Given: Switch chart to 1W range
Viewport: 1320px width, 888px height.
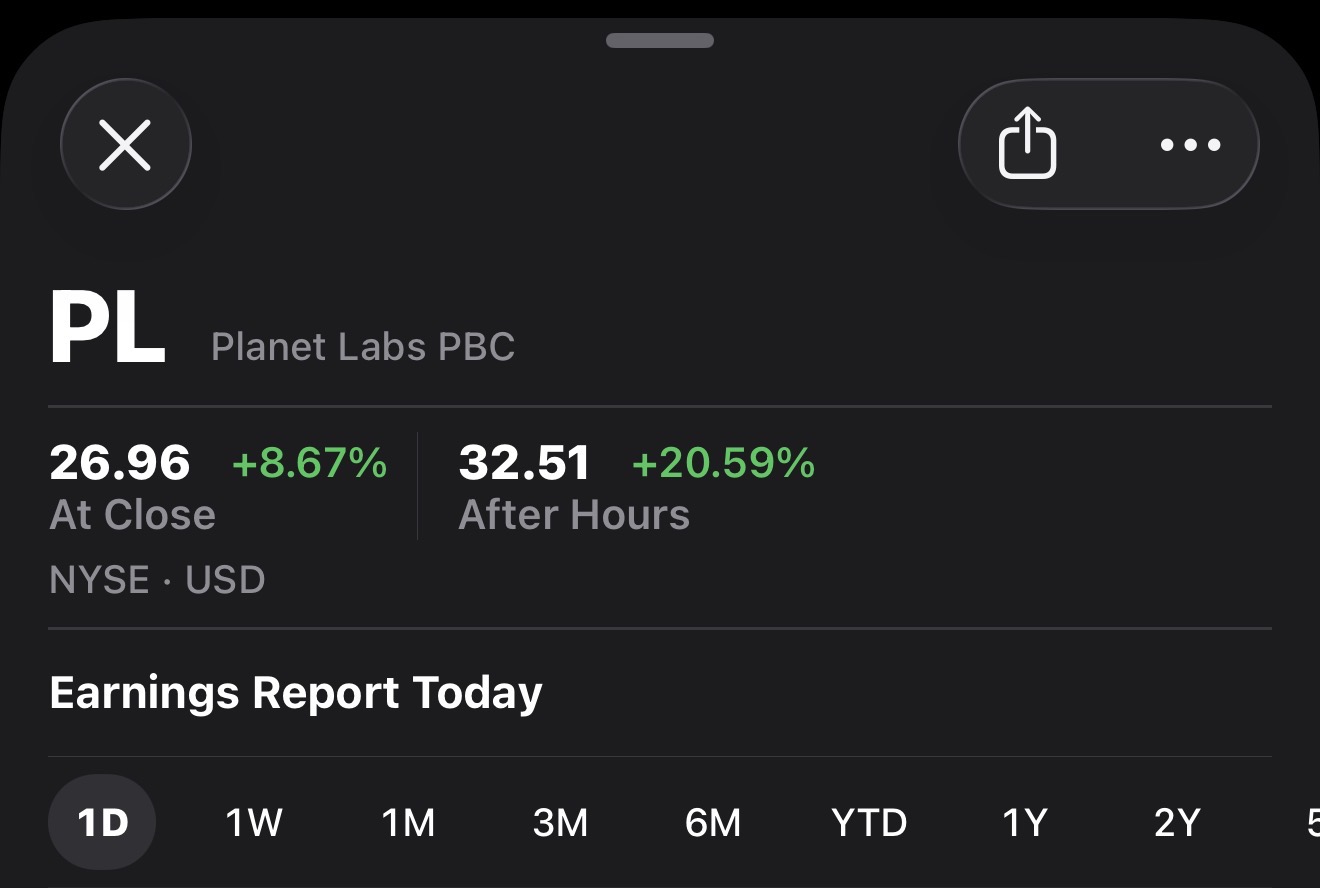Looking at the screenshot, I should tap(254, 823).
